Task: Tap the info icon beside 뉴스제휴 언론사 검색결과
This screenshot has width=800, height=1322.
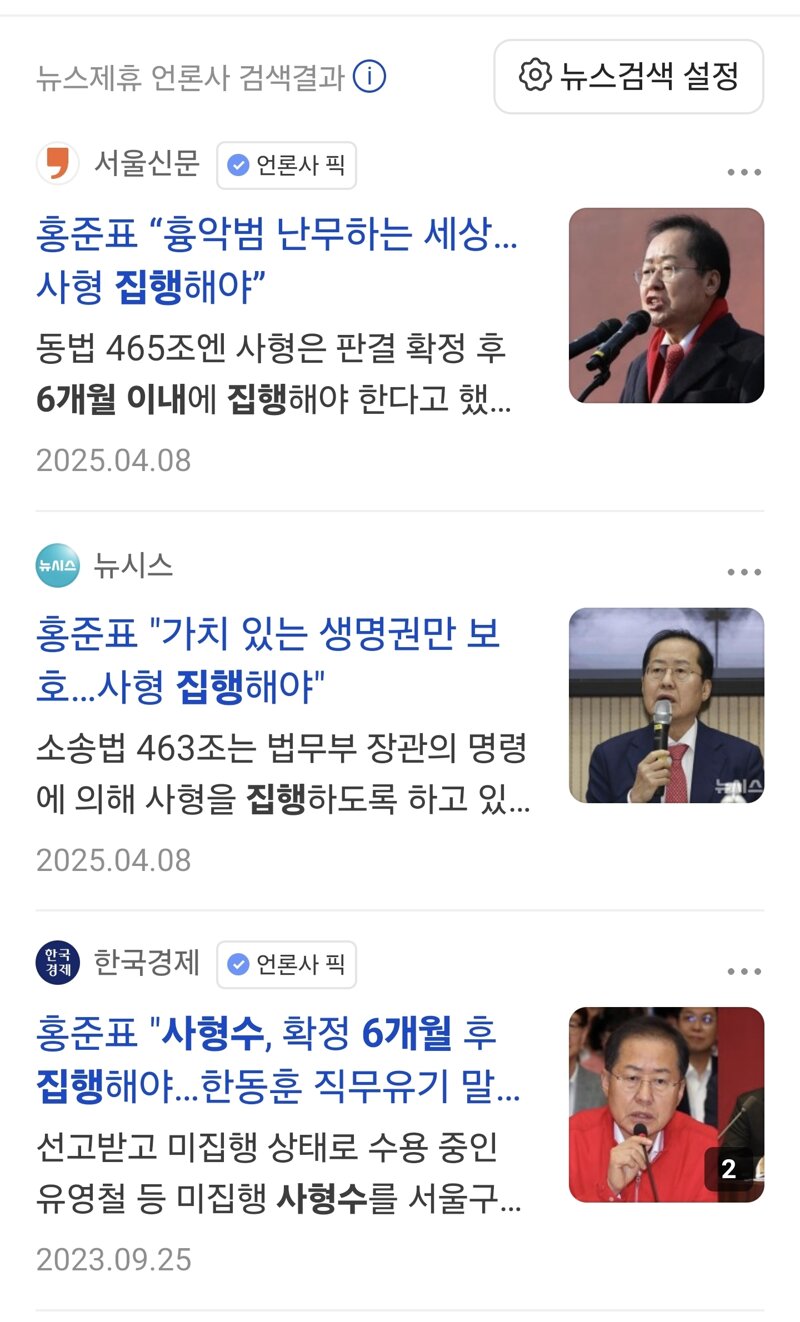Action: [x=370, y=77]
